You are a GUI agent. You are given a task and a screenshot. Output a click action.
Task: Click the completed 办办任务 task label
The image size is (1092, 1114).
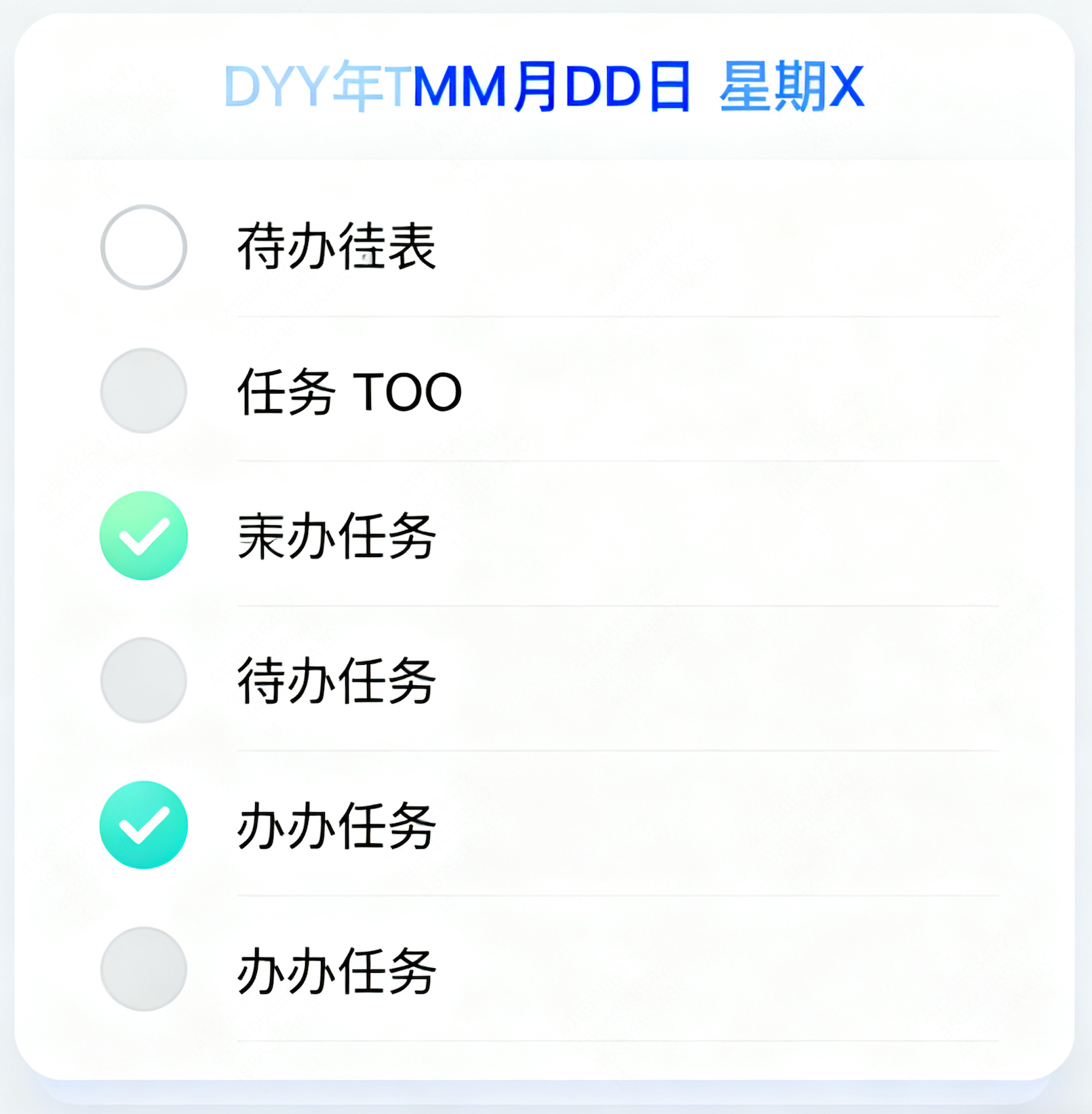click(x=336, y=826)
